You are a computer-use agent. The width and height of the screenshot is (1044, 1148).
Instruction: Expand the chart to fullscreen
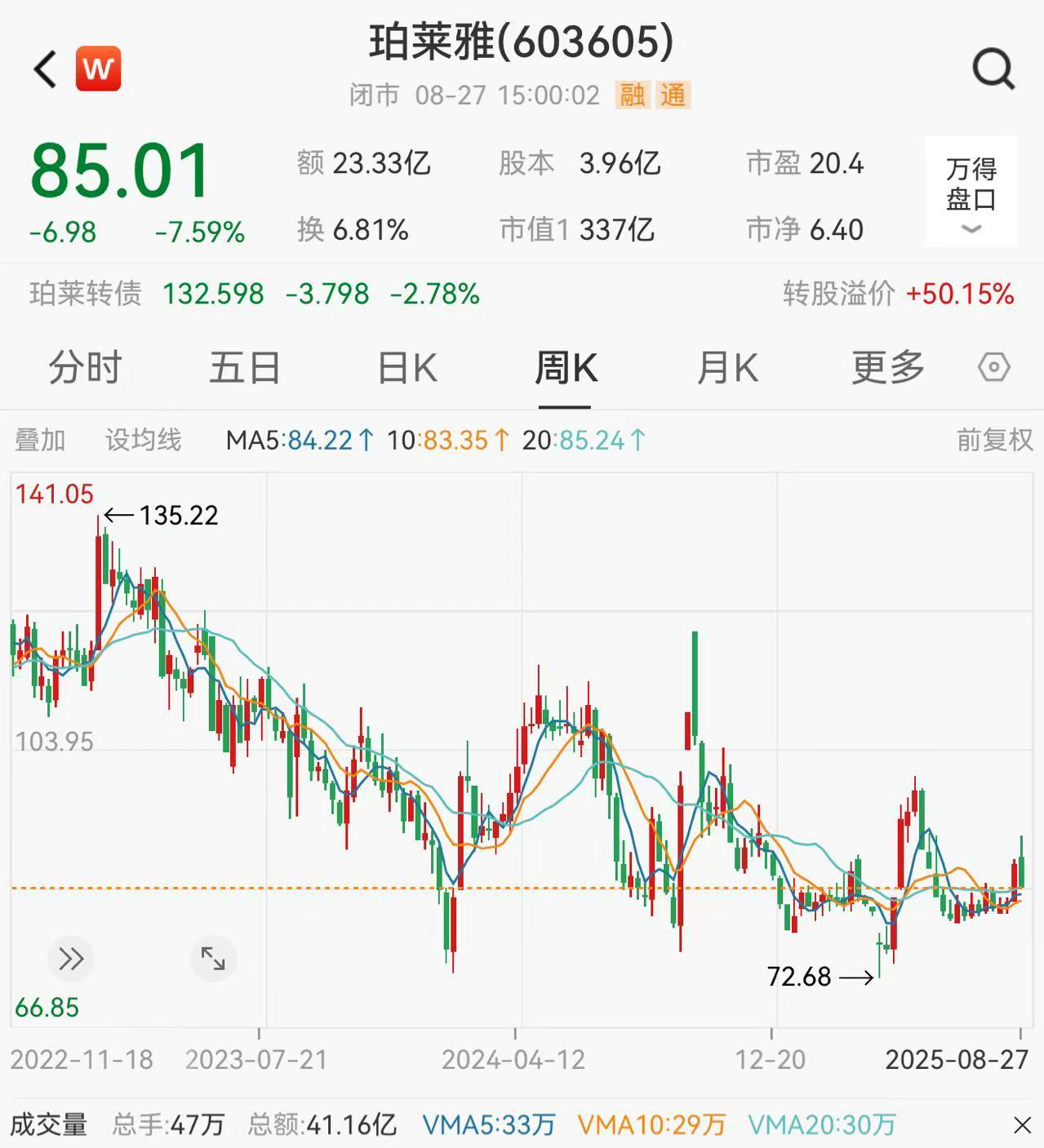click(x=213, y=959)
